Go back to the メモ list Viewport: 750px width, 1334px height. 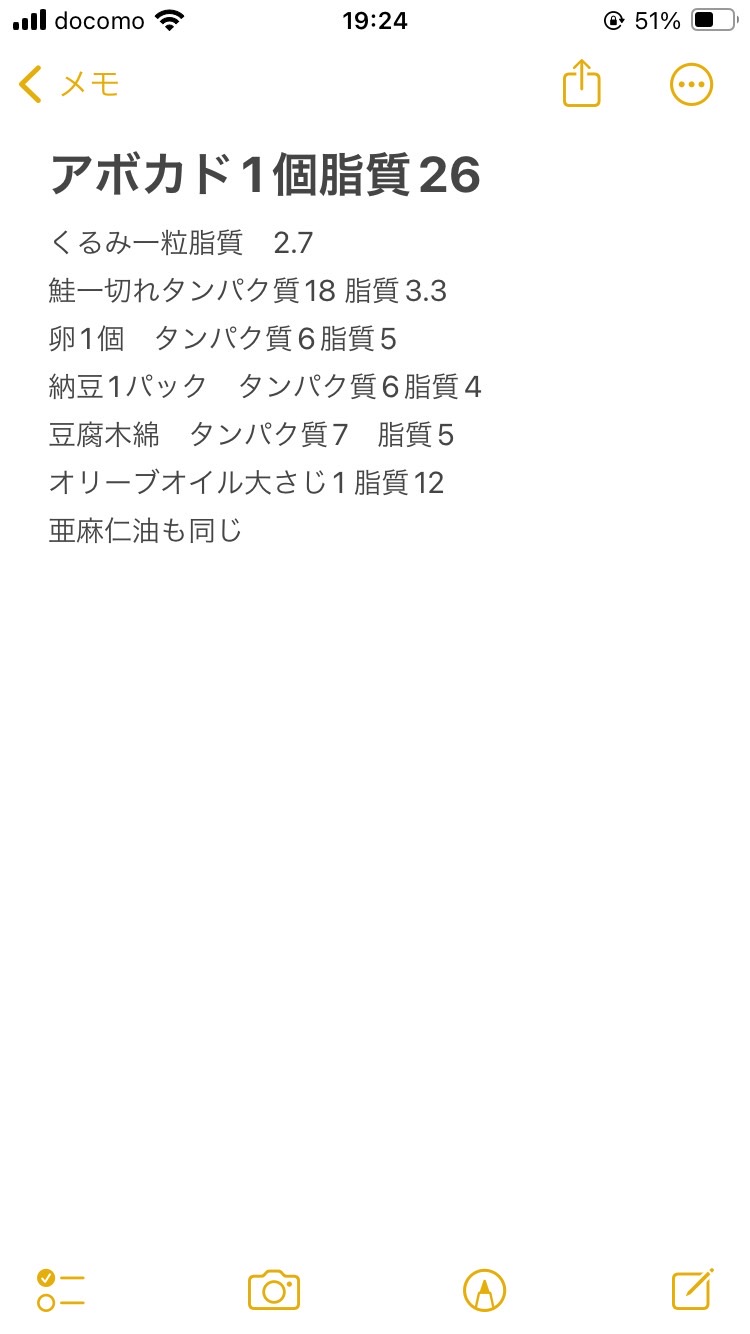68,84
